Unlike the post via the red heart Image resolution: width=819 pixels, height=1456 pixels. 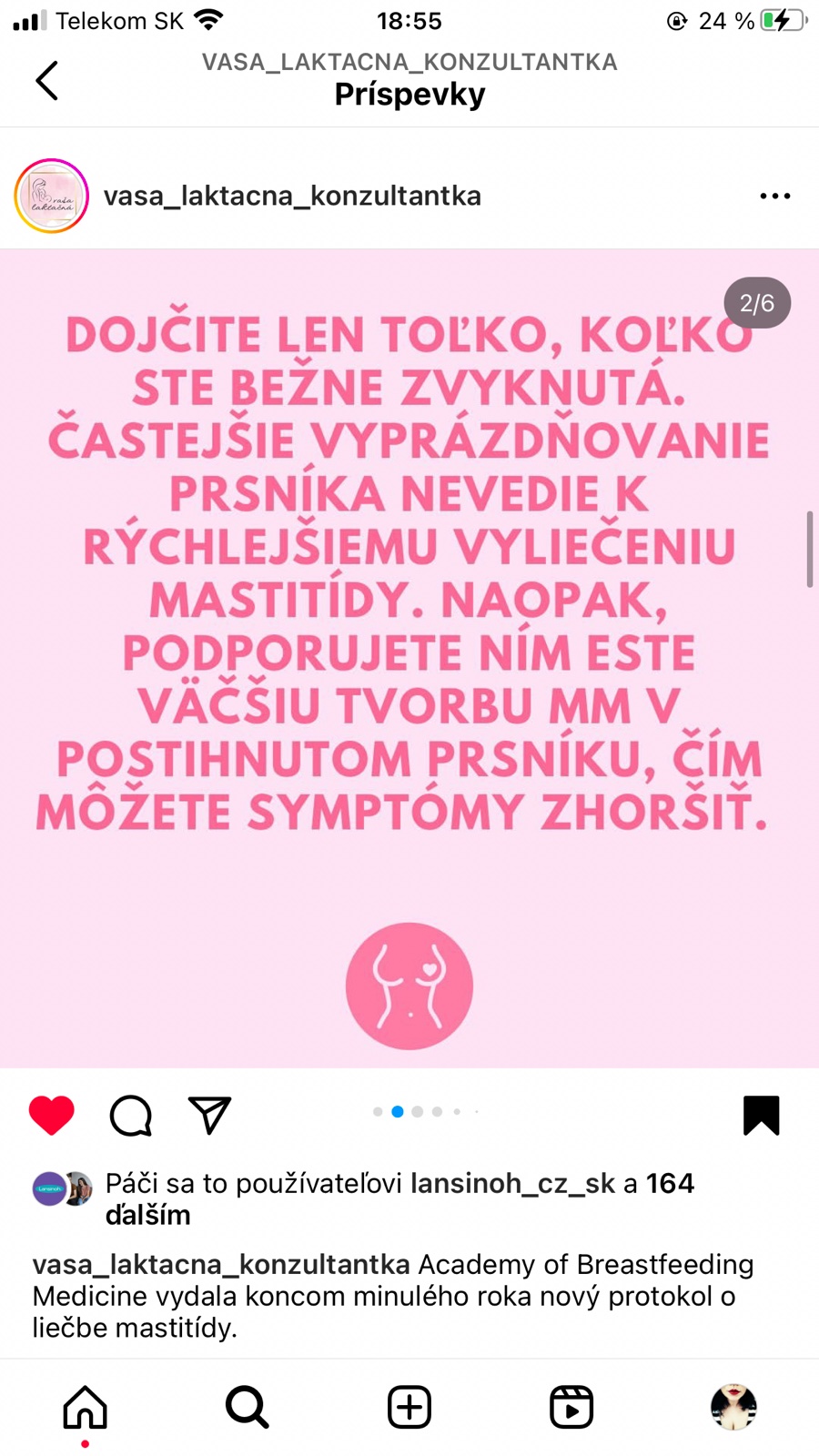click(x=52, y=1115)
